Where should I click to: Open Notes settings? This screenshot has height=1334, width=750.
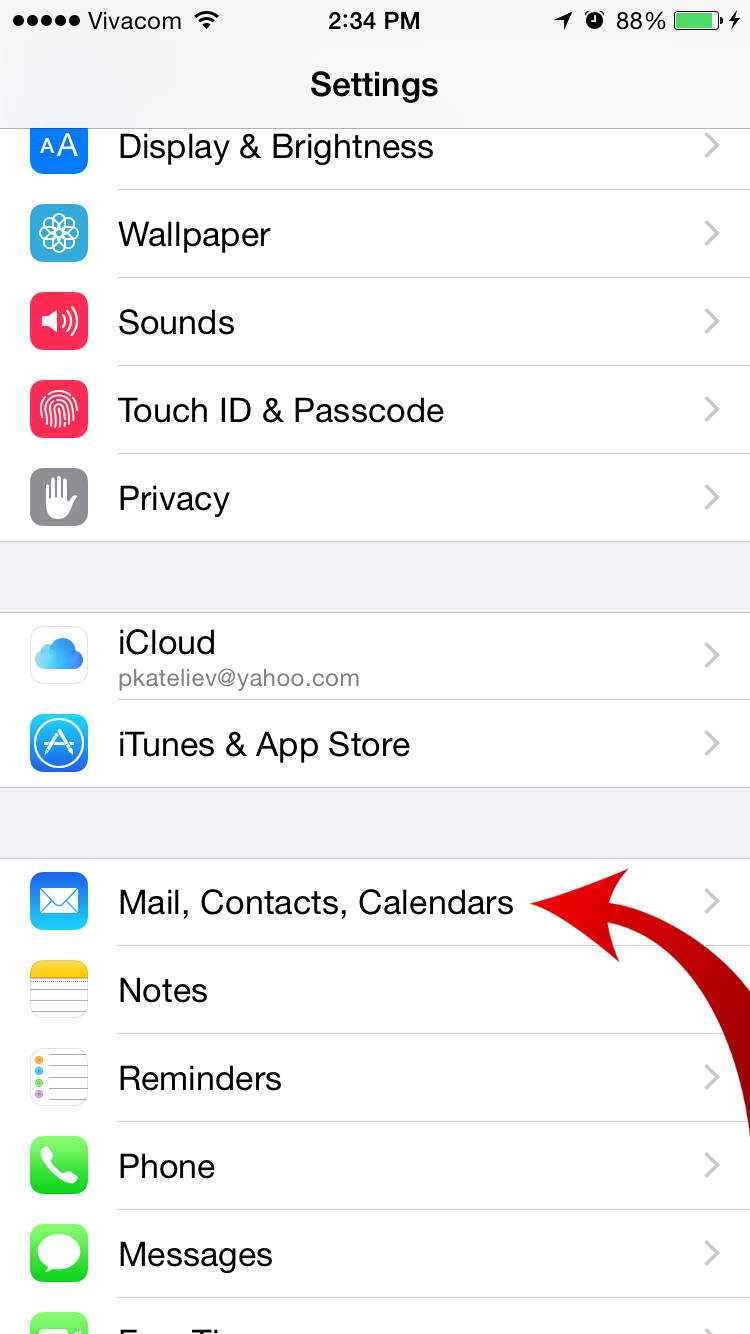pos(375,990)
